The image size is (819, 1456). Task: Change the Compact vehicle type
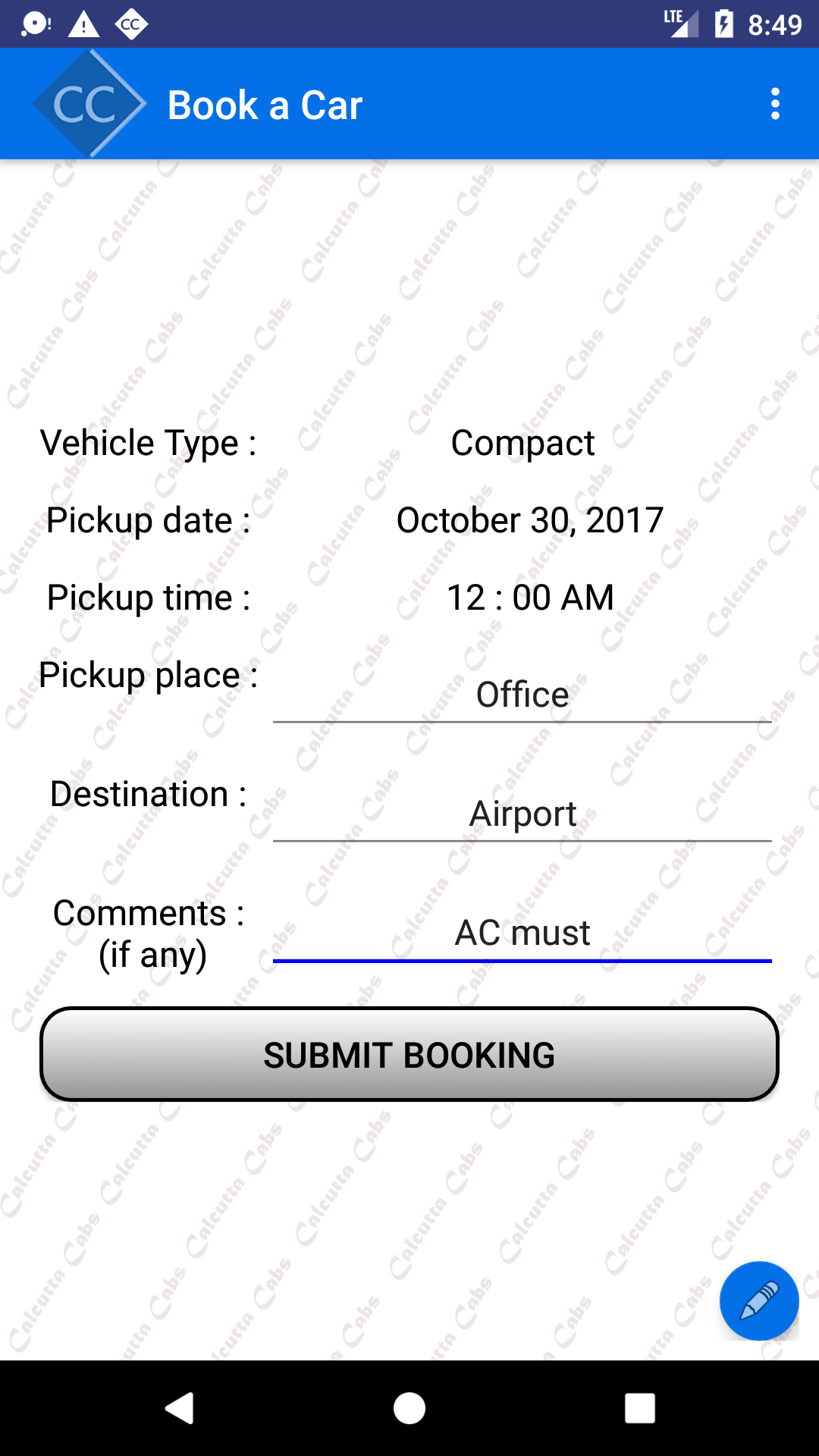click(522, 443)
